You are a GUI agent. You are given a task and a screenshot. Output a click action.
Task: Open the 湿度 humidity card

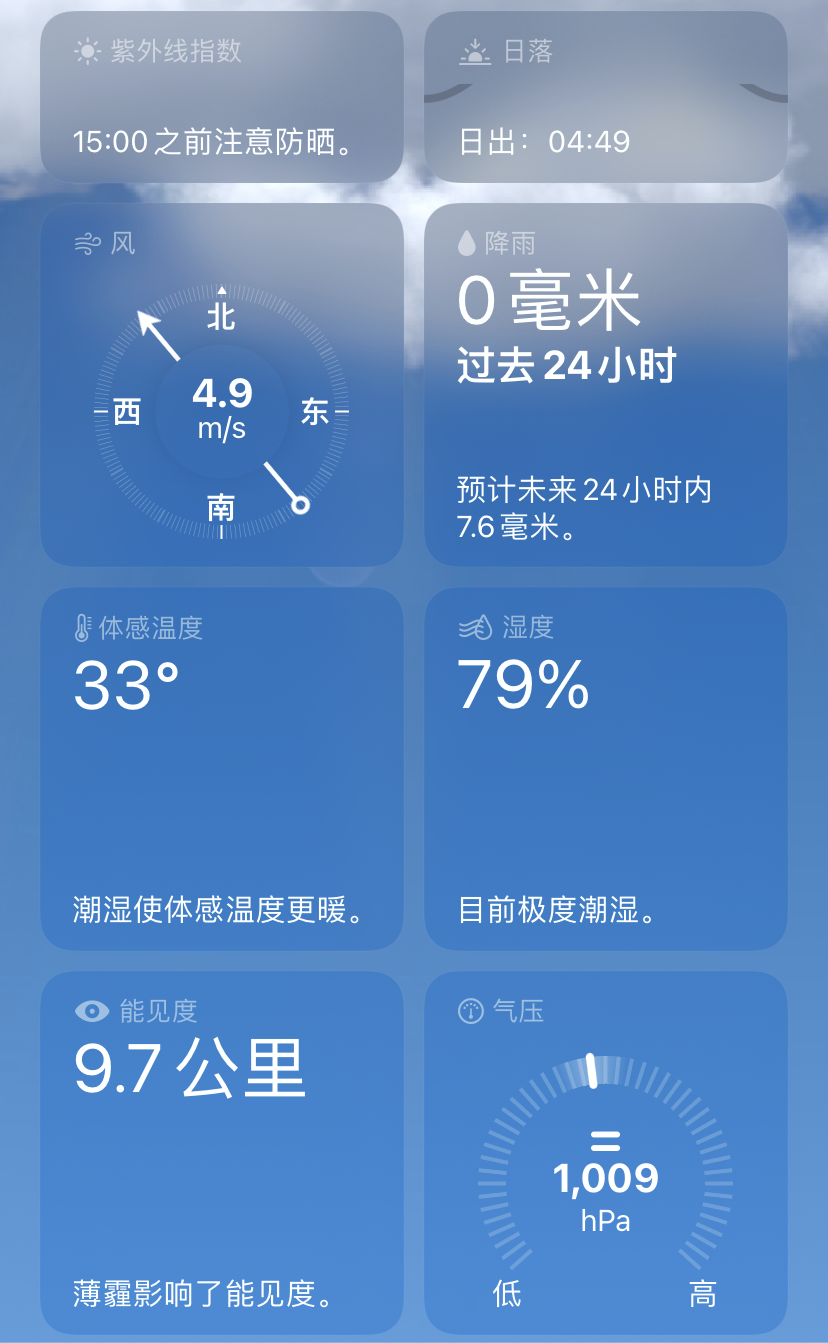pos(606,769)
